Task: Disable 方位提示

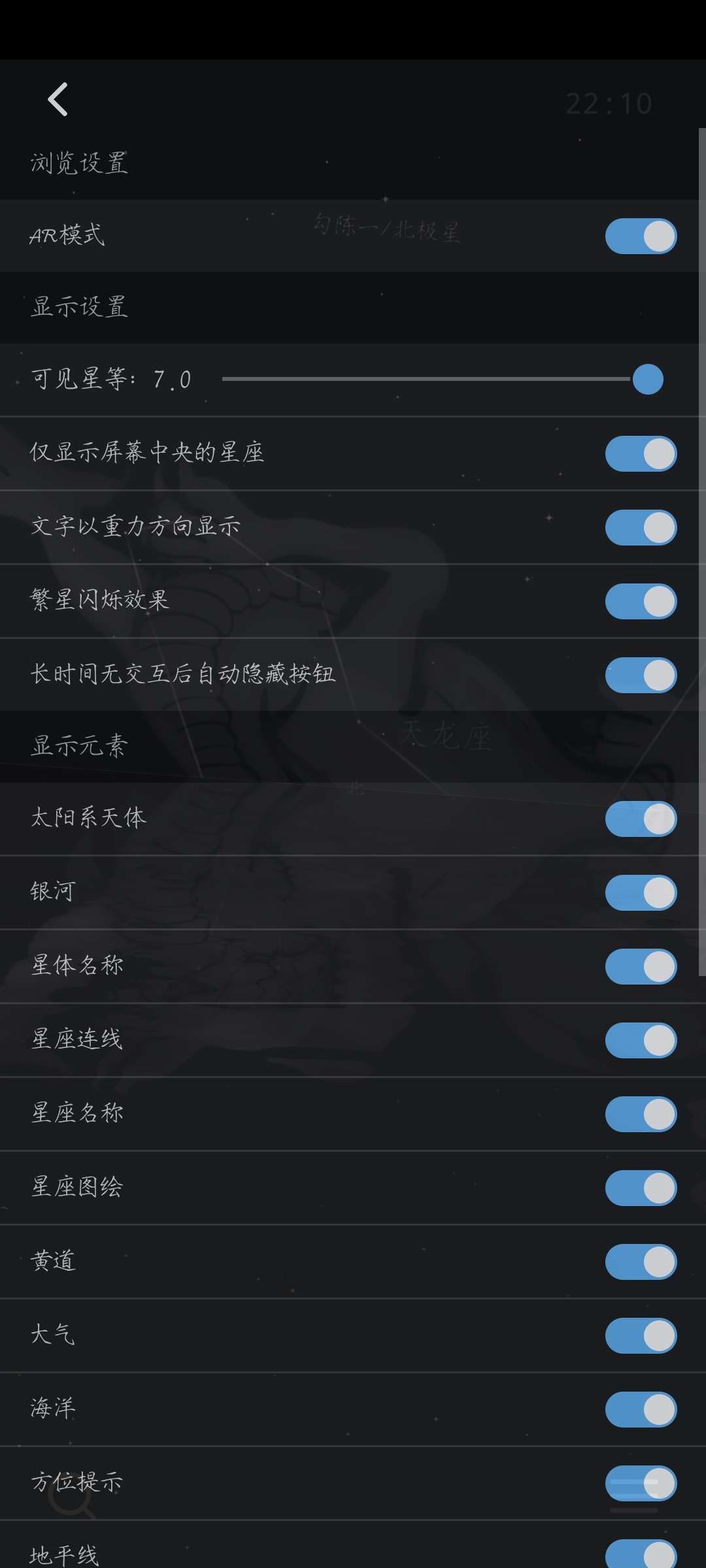Action: coord(641,1483)
